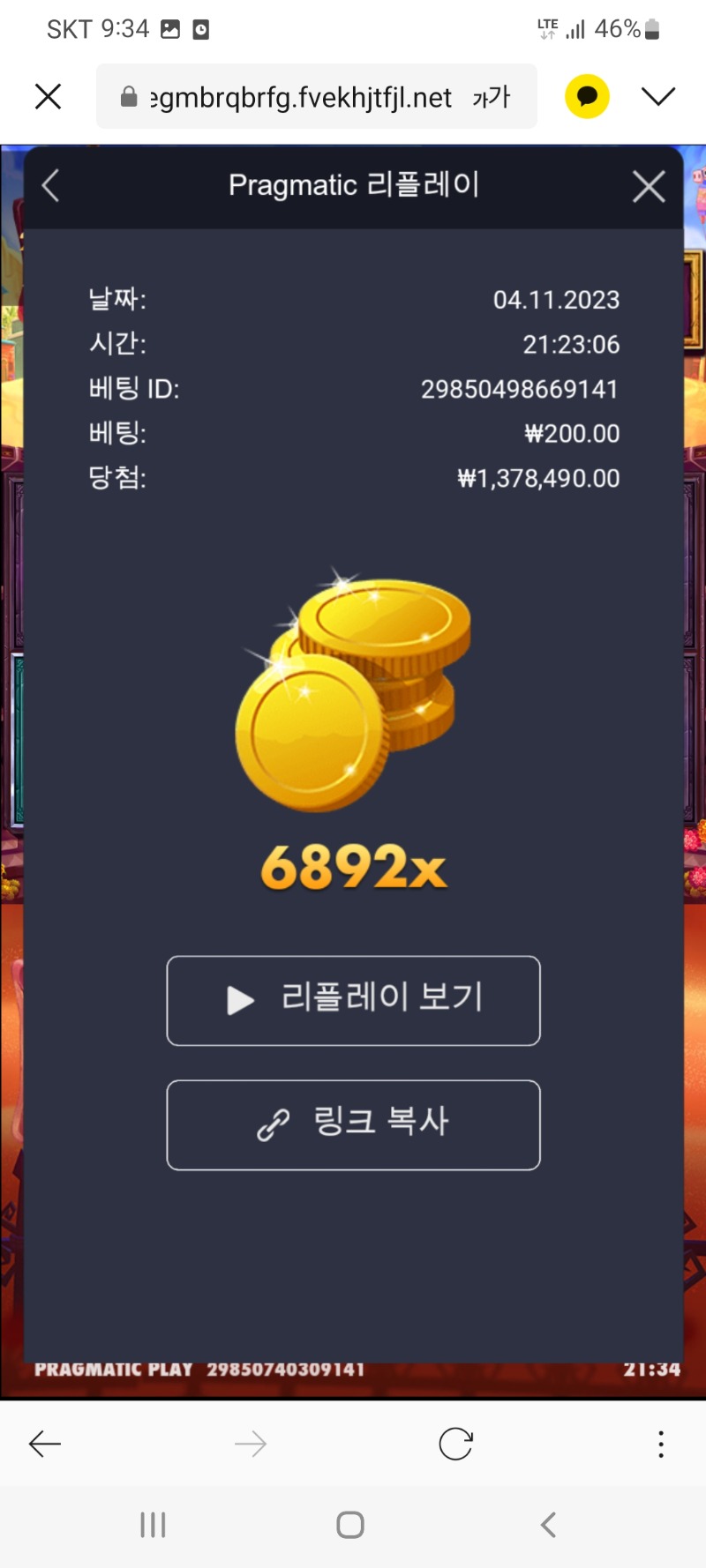The image size is (706, 1568).
Task: Go to the phone's home screen
Action: (x=350, y=1525)
